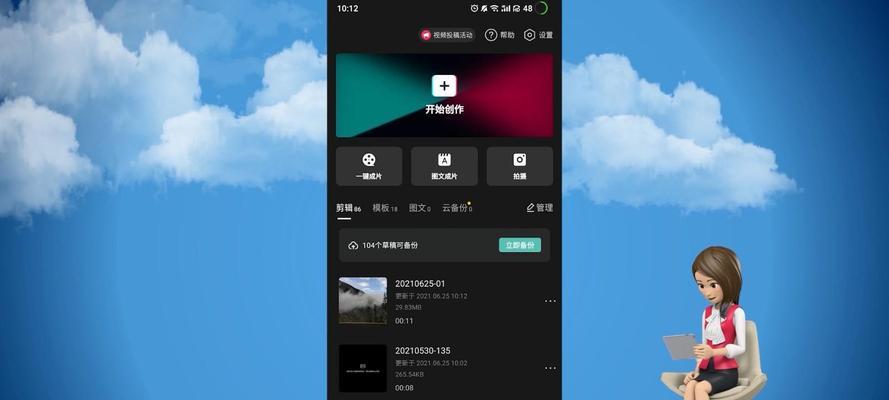Viewport: 889px width, 400px height.
Task: Open more options for draft 20210530-135
Action: click(549, 369)
